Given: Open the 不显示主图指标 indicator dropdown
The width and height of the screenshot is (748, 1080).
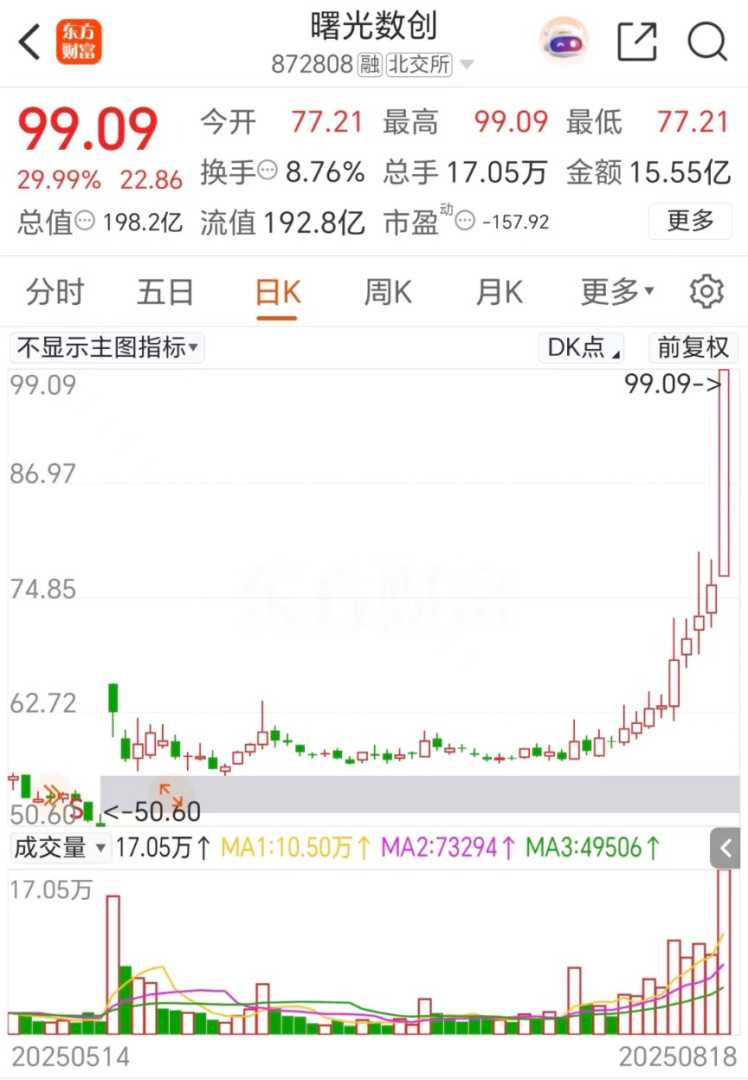Looking at the screenshot, I should (107, 348).
